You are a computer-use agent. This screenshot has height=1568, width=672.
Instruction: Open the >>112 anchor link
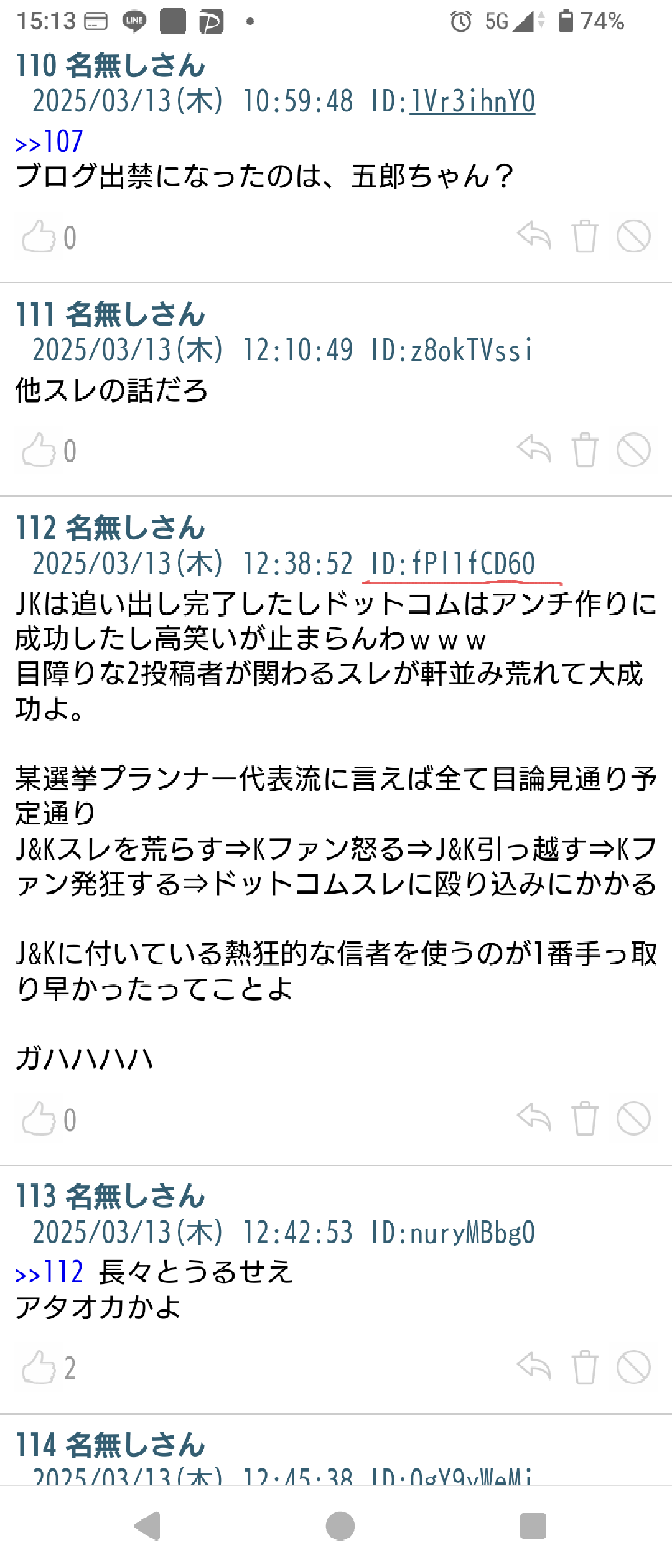click(x=49, y=1272)
